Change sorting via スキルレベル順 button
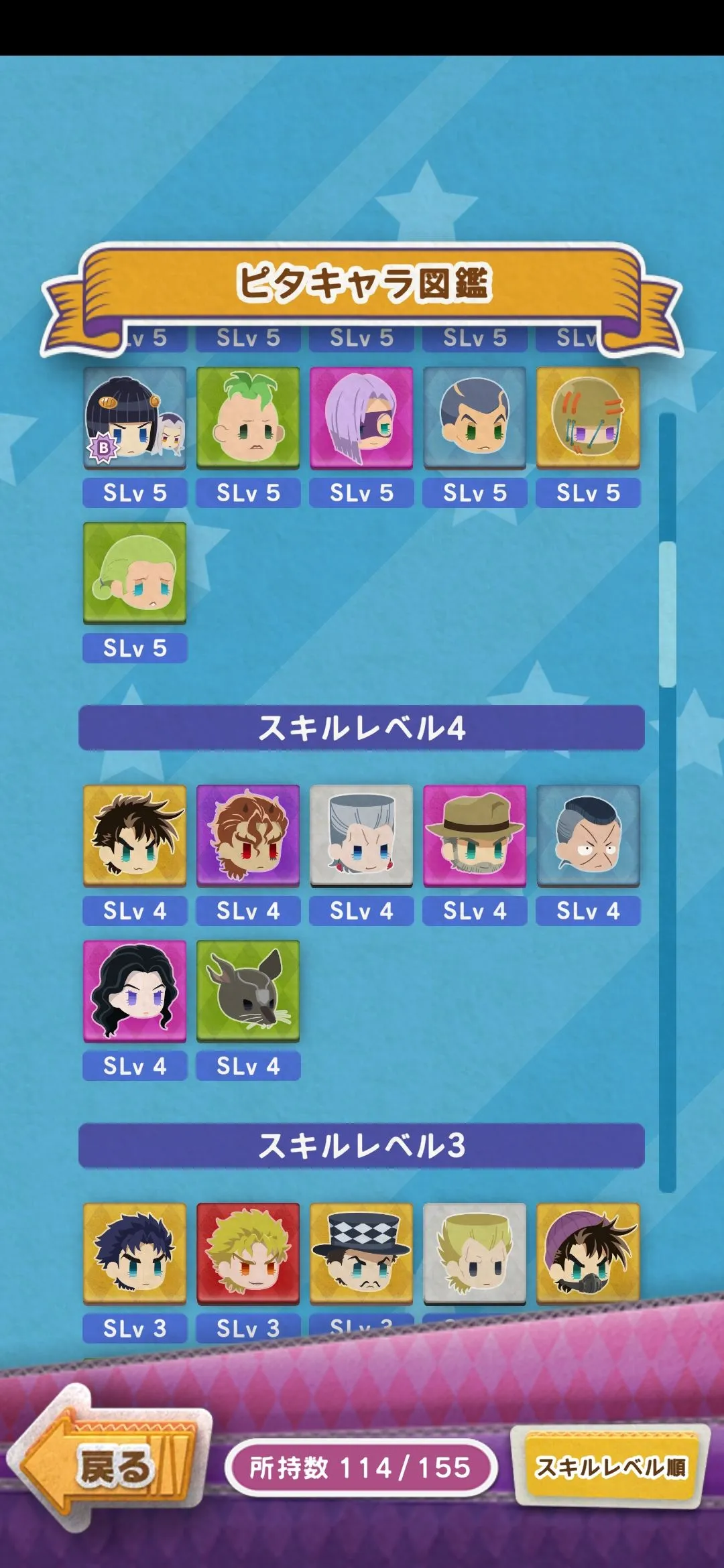 pyautogui.click(x=611, y=1467)
